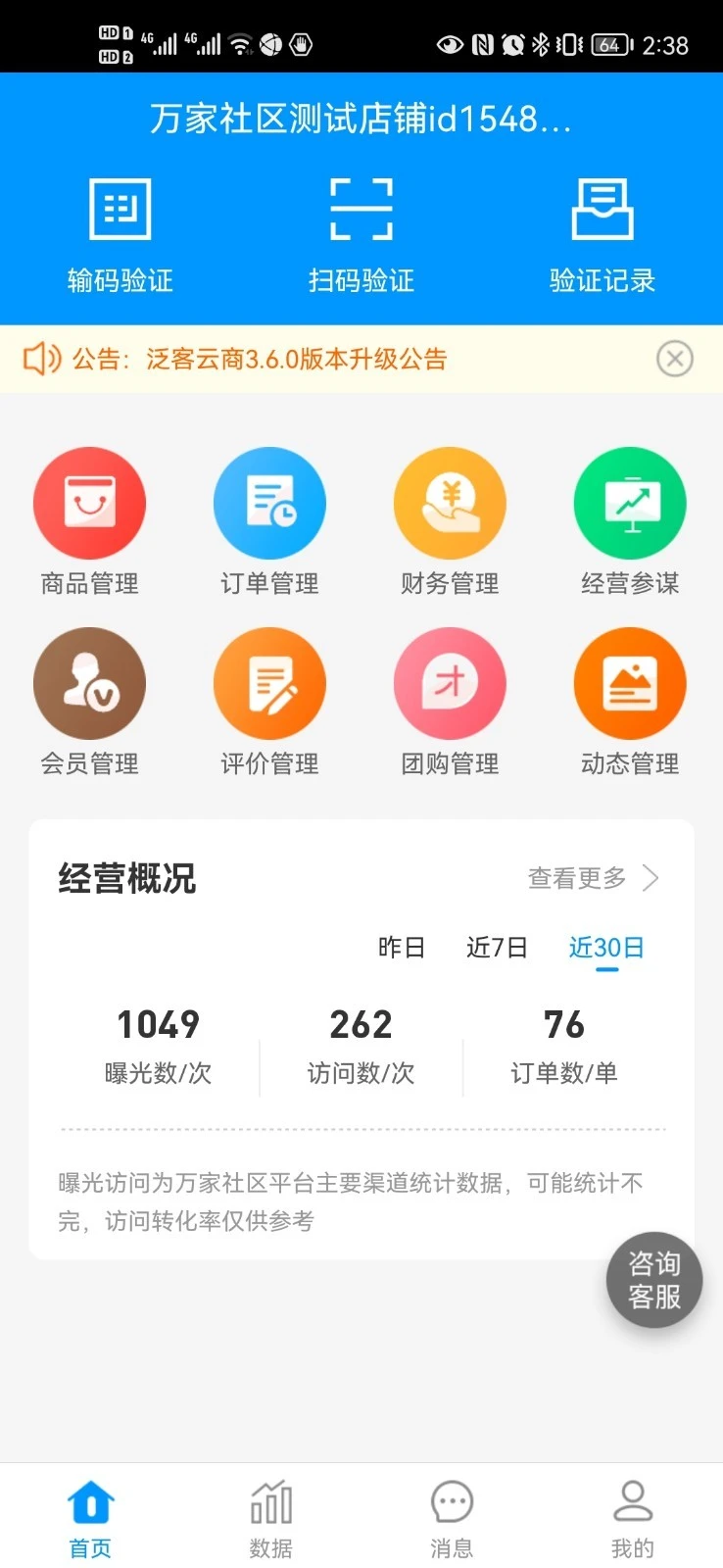Viewport: 723px width, 1568px height.
Task: Open 评价管理 (review management)
Action: (269, 701)
